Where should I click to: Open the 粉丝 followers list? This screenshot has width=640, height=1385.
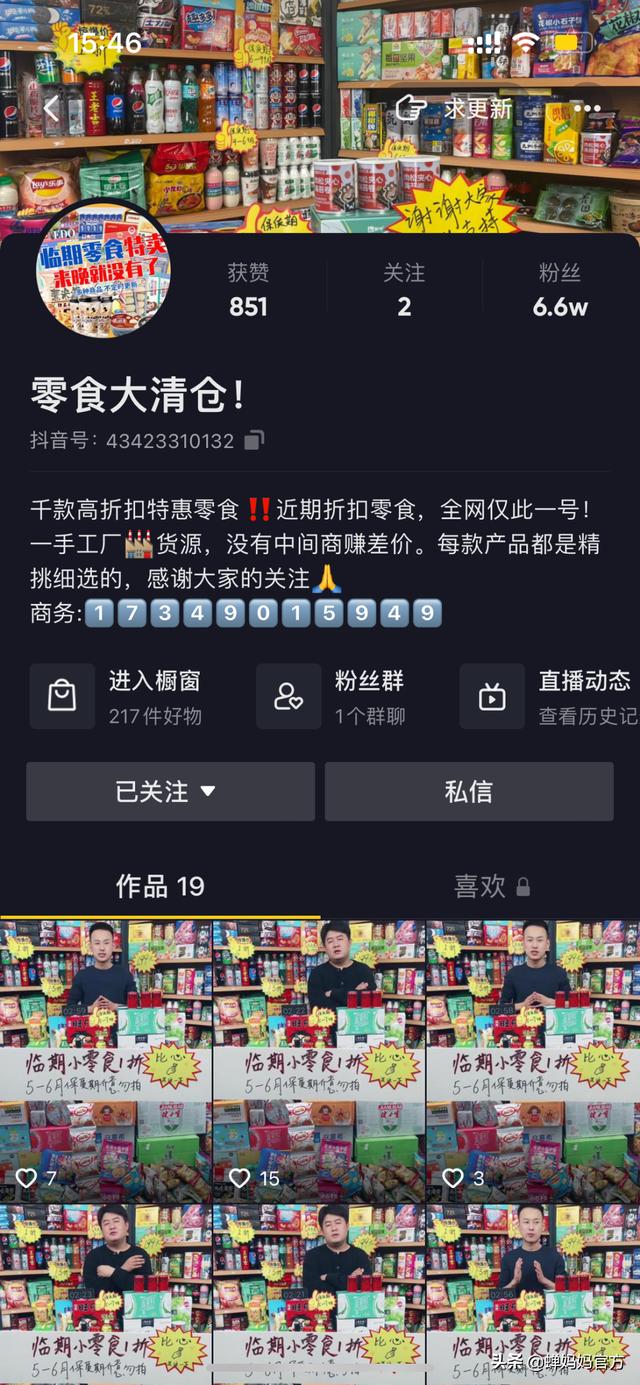click(x=560, y=290)
